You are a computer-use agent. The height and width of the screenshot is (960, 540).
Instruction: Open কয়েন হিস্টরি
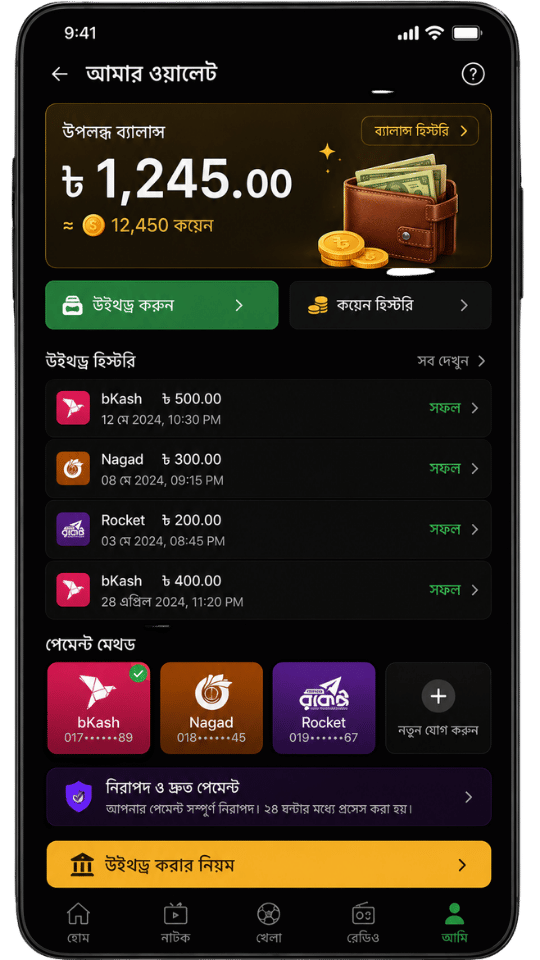pyautogui.click(x=390, y=305)
